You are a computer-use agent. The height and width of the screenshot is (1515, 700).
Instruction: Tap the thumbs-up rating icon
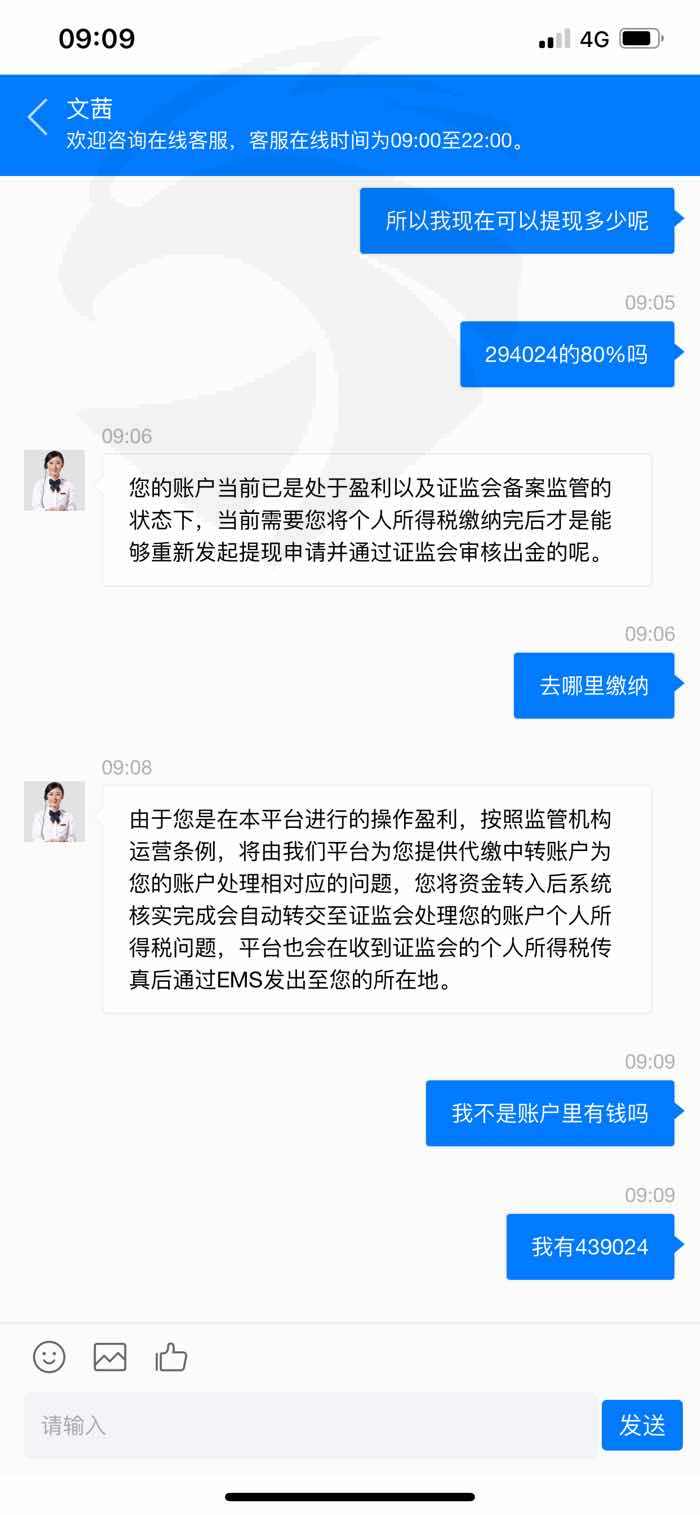tap(171, 1357)
